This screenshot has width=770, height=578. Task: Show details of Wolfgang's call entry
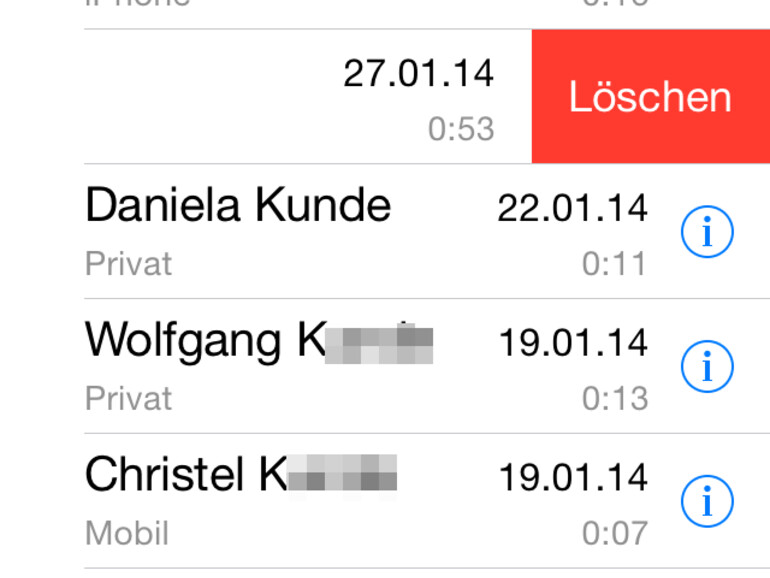[x=707, y=367]
